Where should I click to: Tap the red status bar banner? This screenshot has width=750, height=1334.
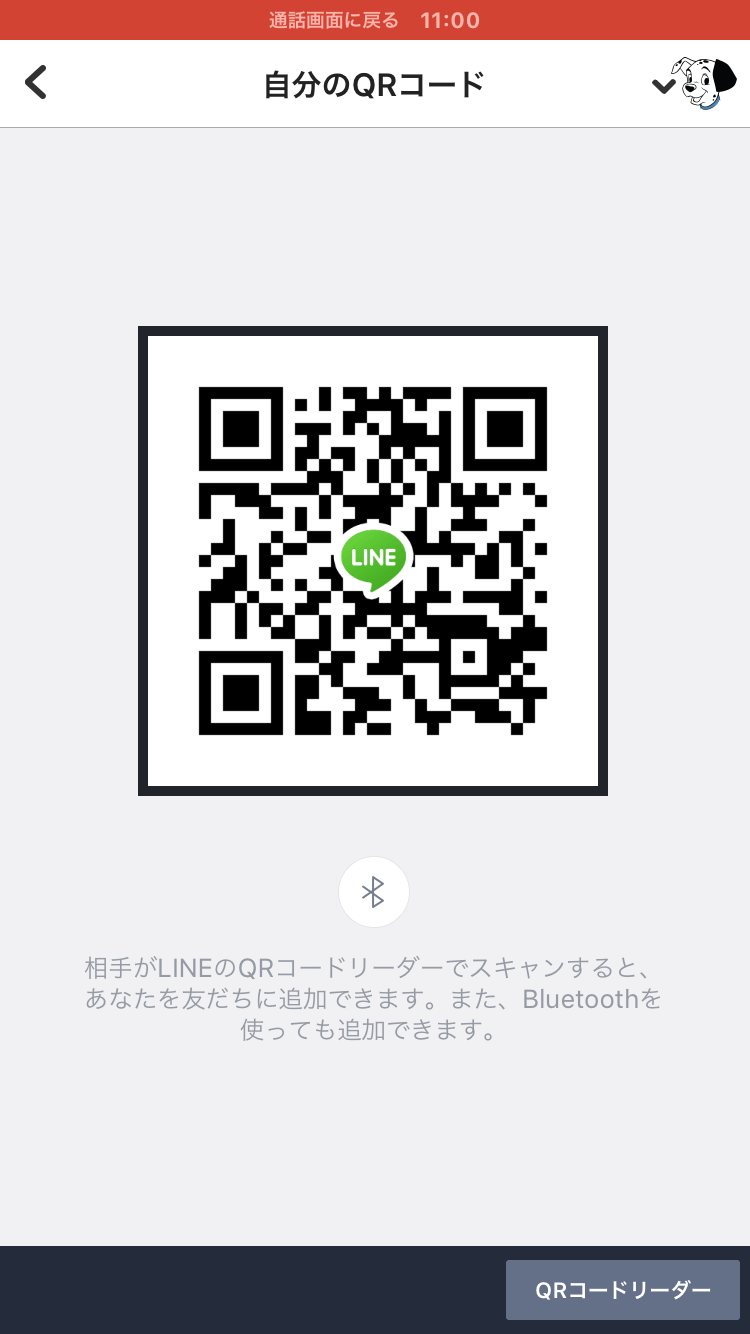375,19
